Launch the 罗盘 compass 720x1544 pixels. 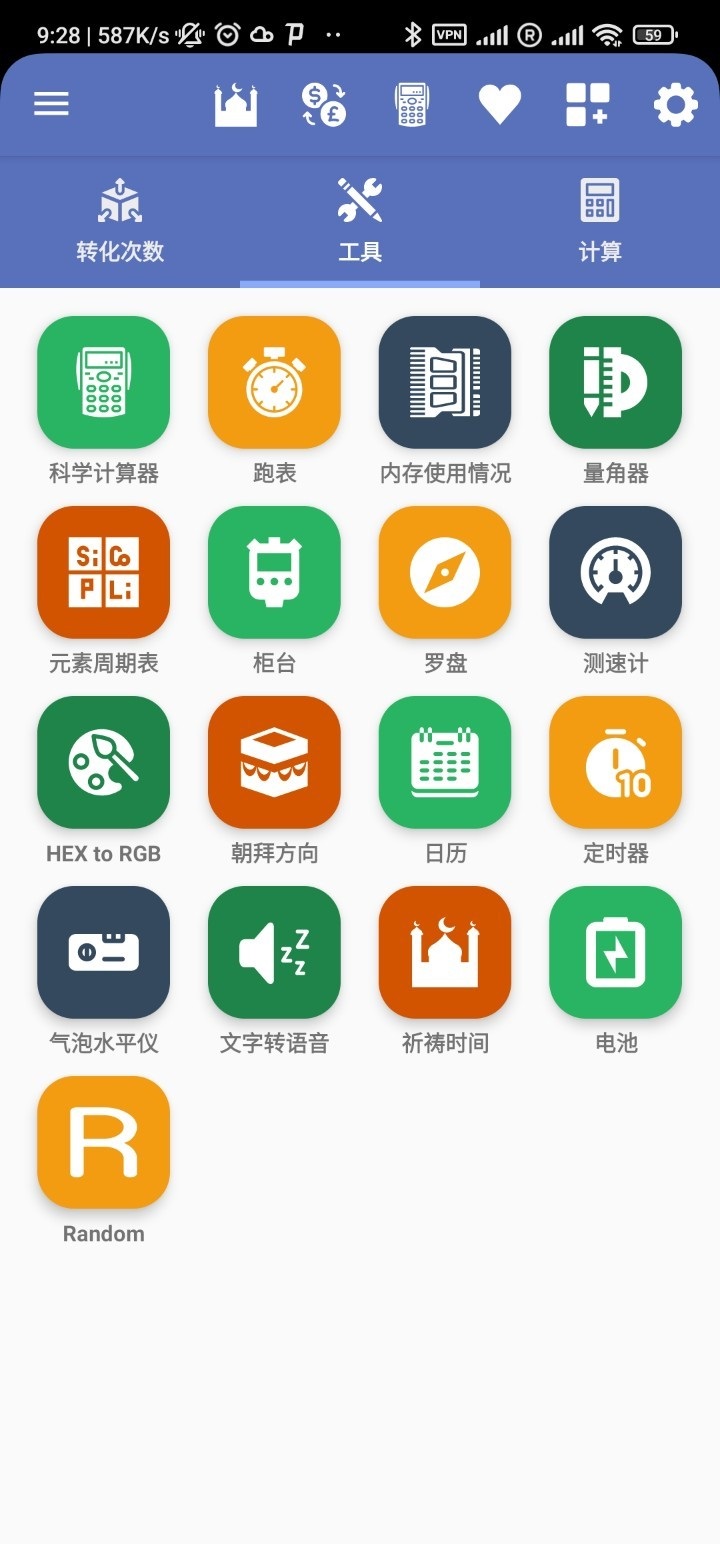pyautogui.click(x=445, y=572)
